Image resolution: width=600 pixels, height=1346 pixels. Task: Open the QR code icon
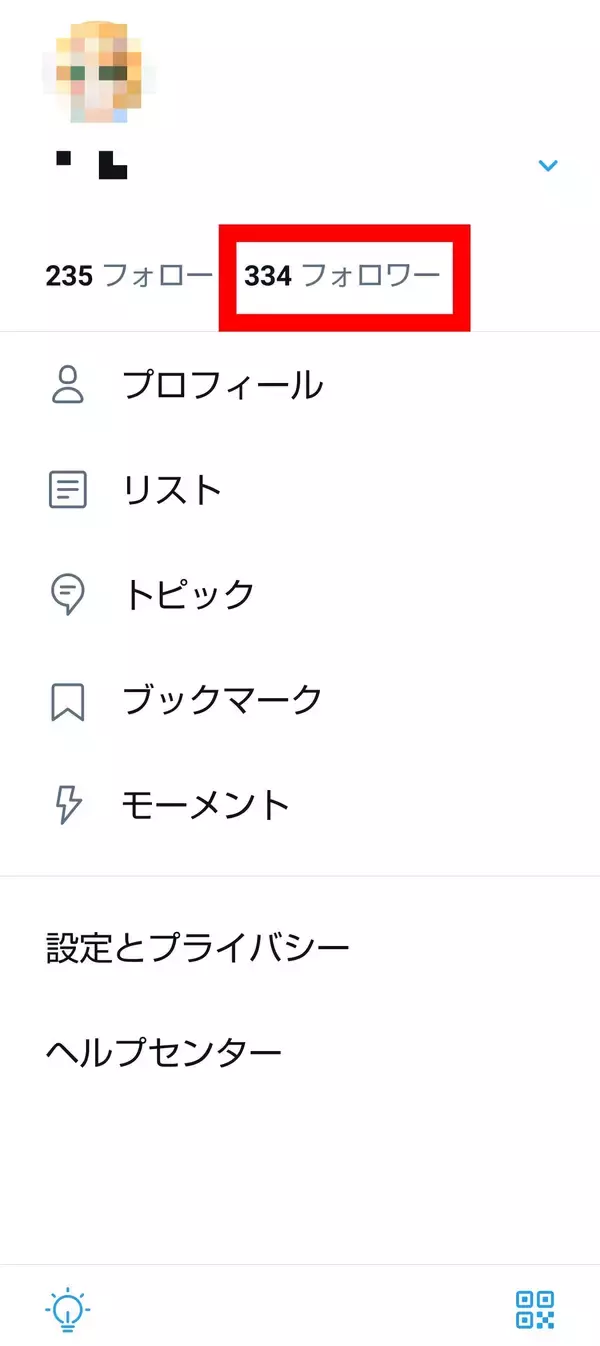535,1309
